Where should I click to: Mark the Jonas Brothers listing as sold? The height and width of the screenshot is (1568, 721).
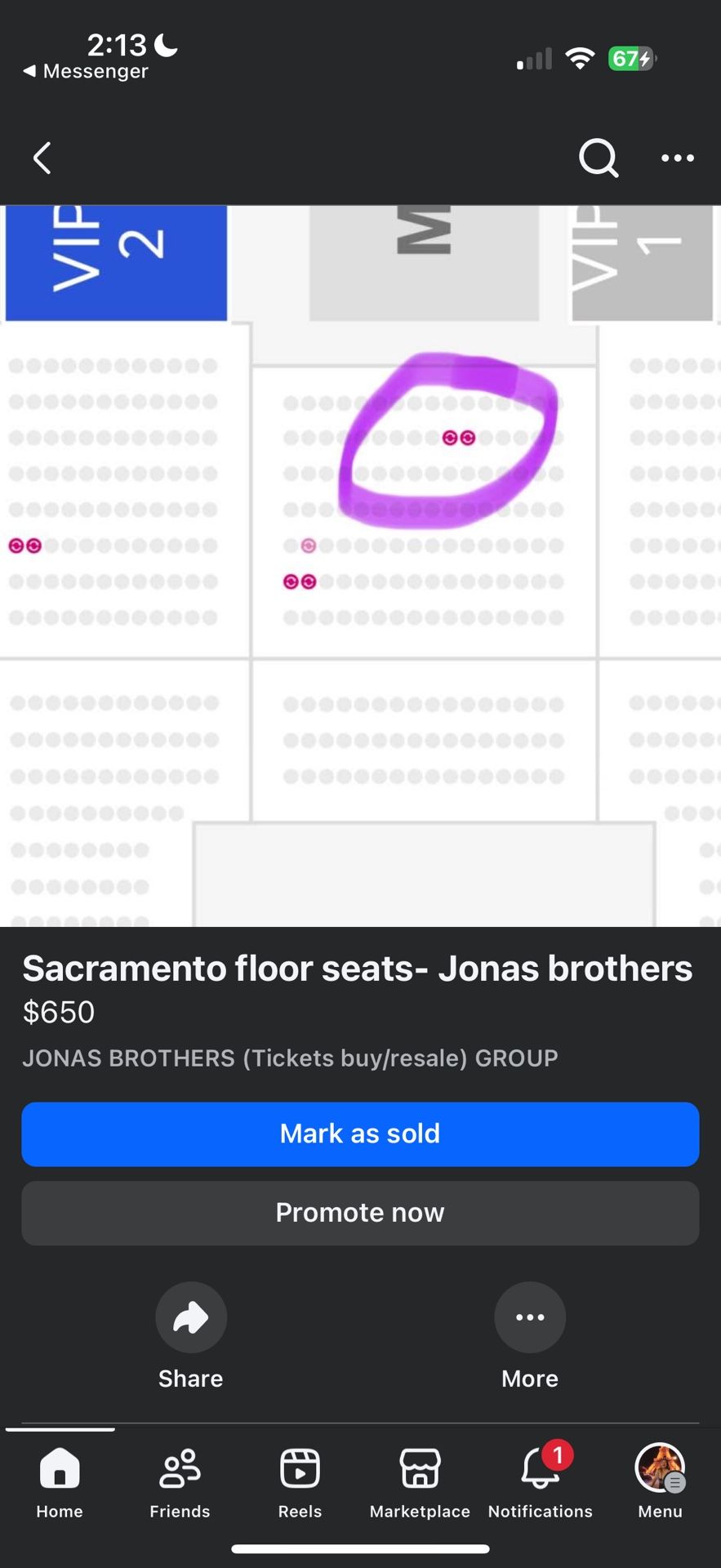(x=360, y=1134)
